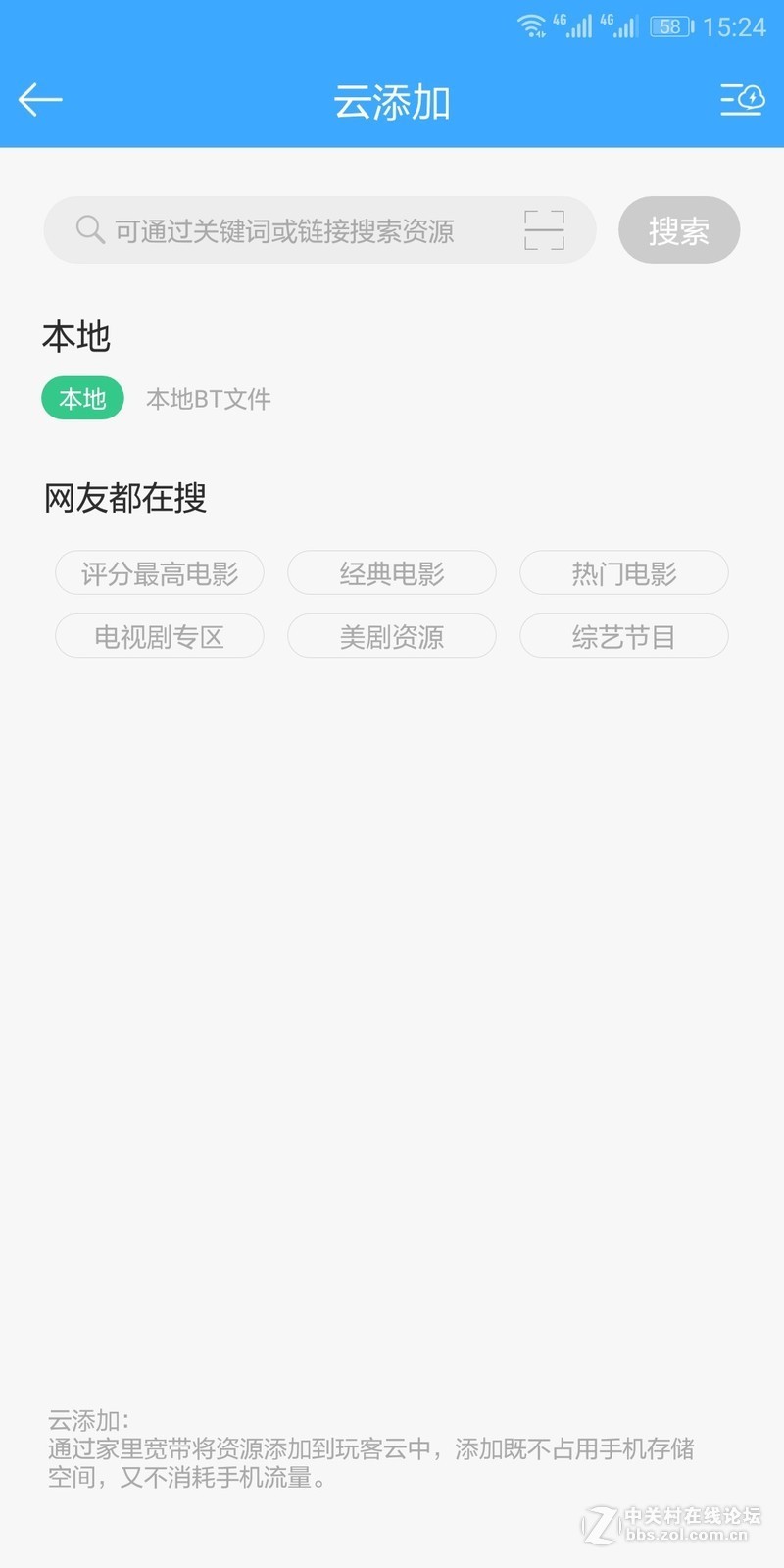Image resolution: width=784 pixels, height=1568 pixels.
Task: Open 美剧资源 suggested search
Action: click(x=392, y=636)
